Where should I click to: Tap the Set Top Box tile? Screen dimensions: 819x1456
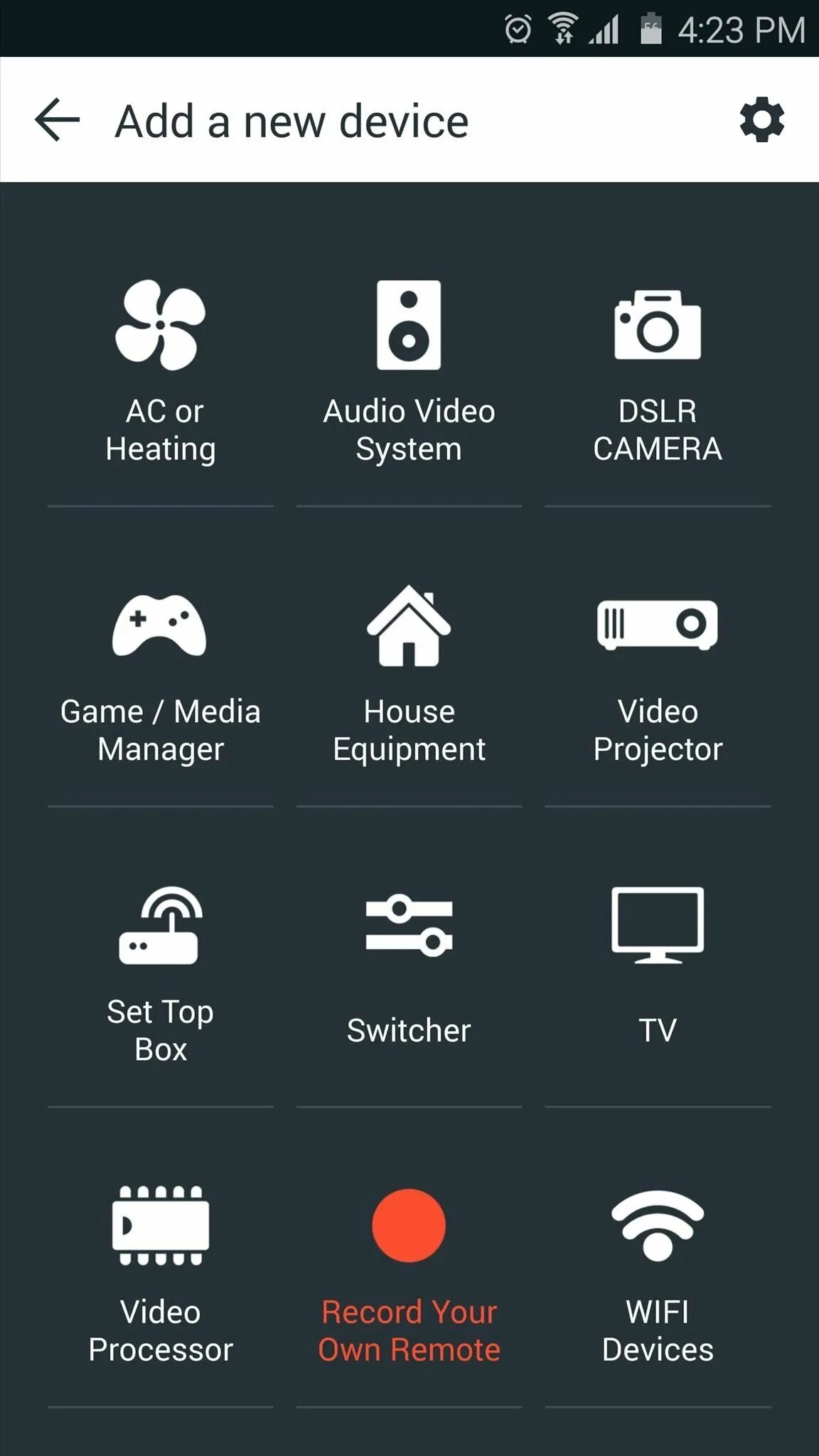click(x=161, y=973)
